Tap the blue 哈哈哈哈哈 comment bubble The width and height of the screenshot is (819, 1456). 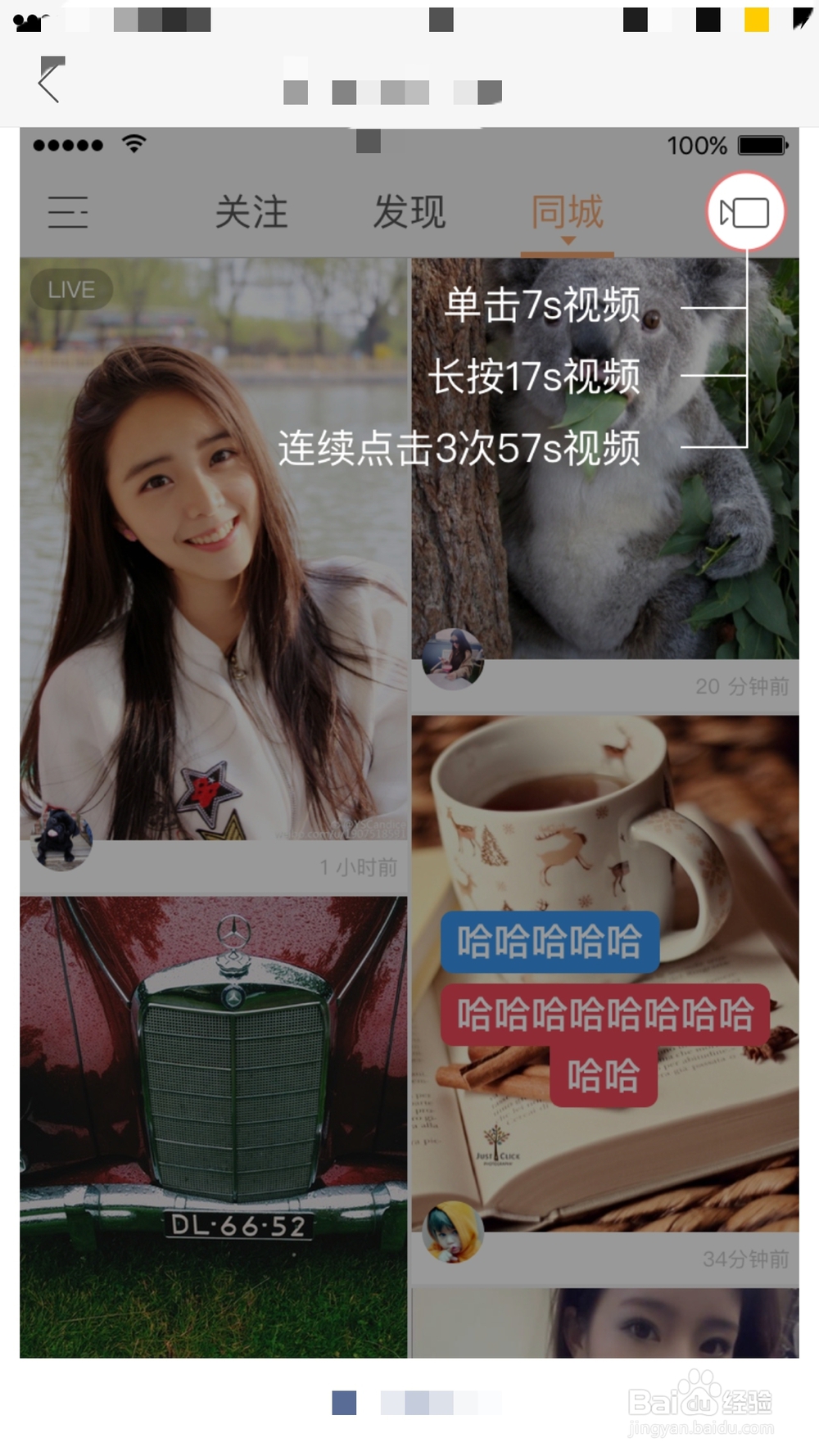(x=549, y=943)
